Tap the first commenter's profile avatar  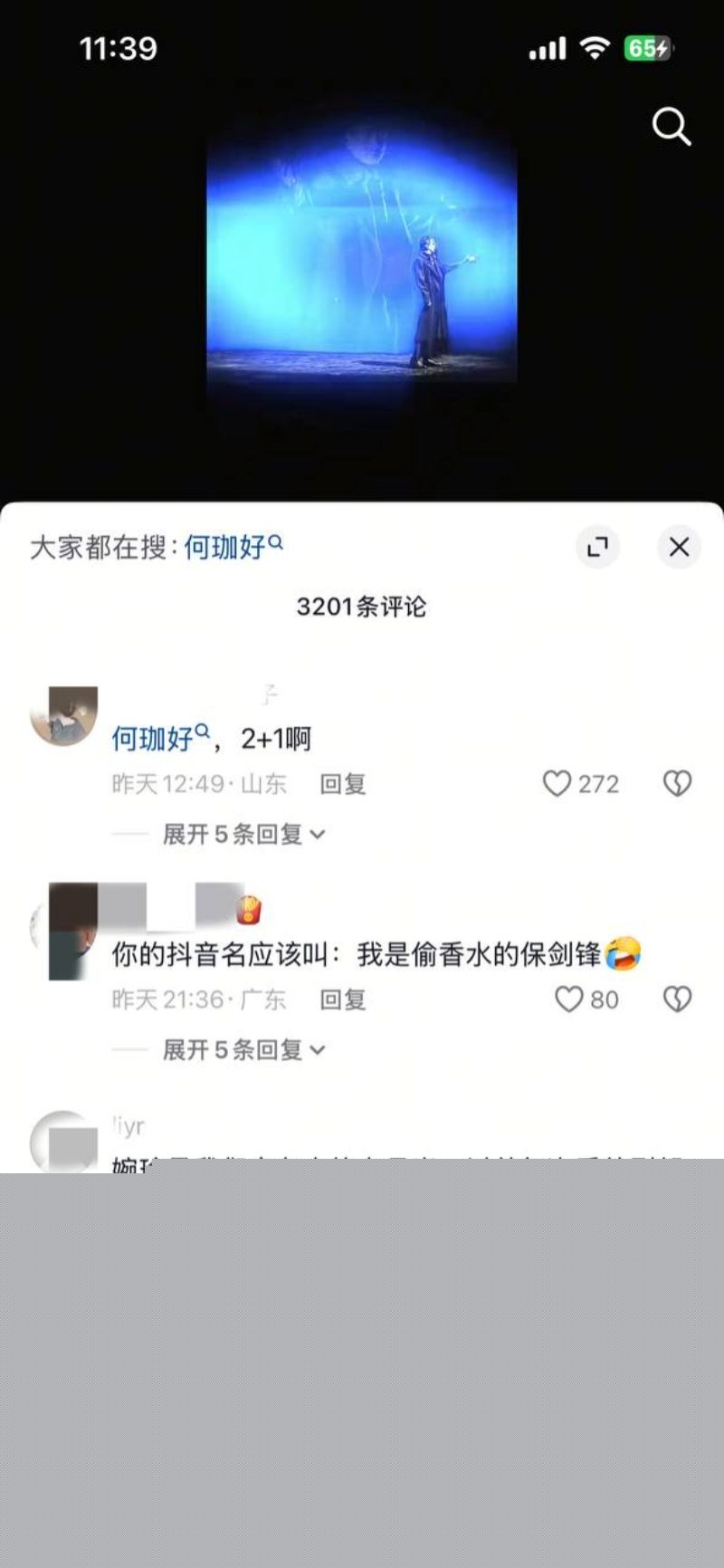tap(62, 715)
